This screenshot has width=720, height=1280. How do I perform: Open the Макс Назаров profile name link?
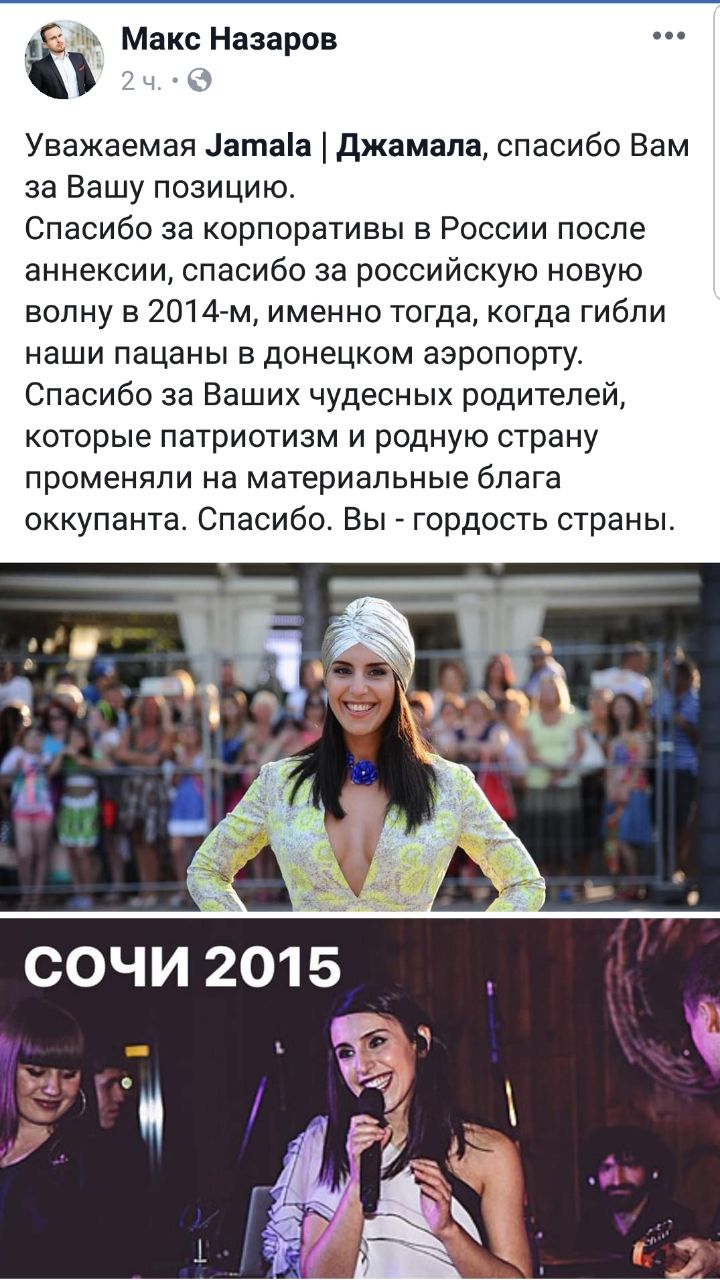coord(229,39)
